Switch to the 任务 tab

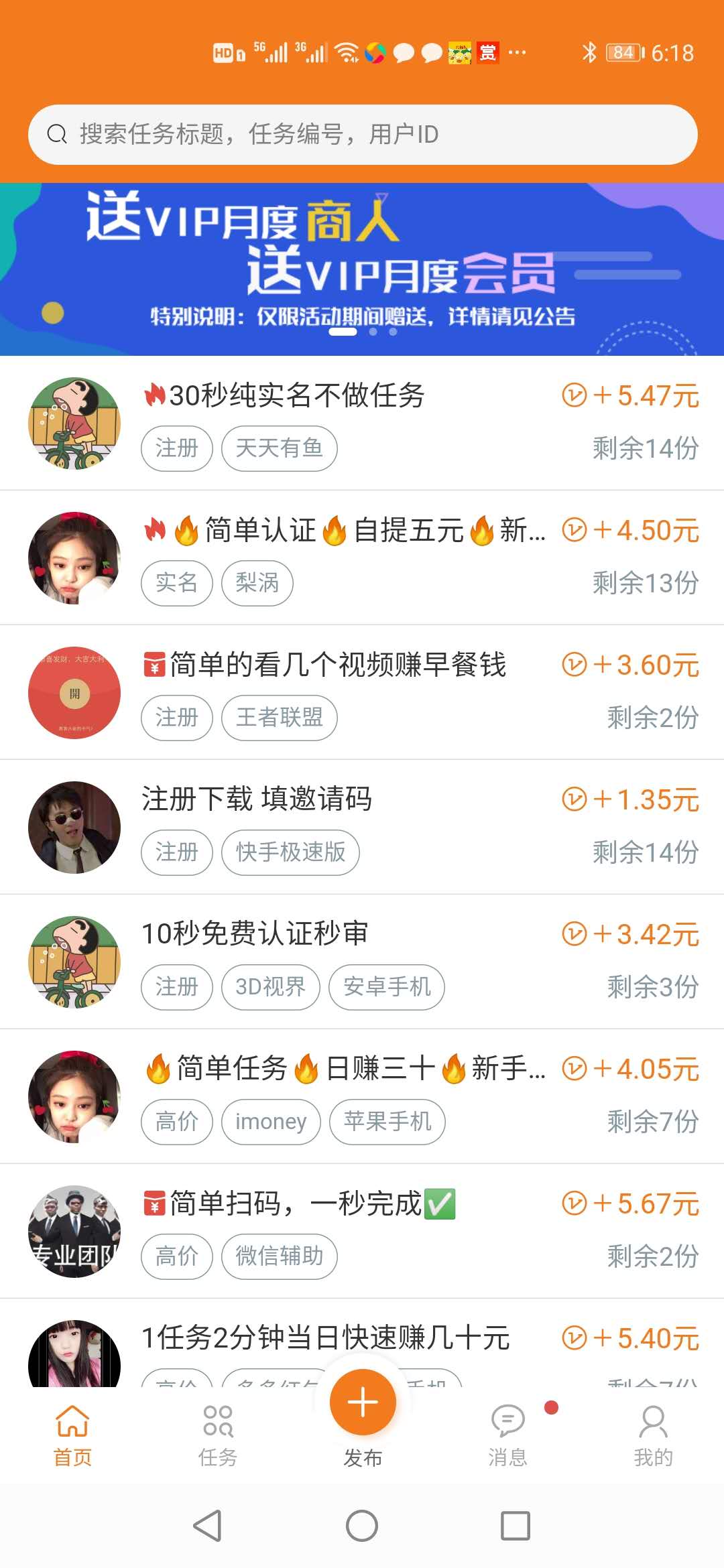(218, 1434)
